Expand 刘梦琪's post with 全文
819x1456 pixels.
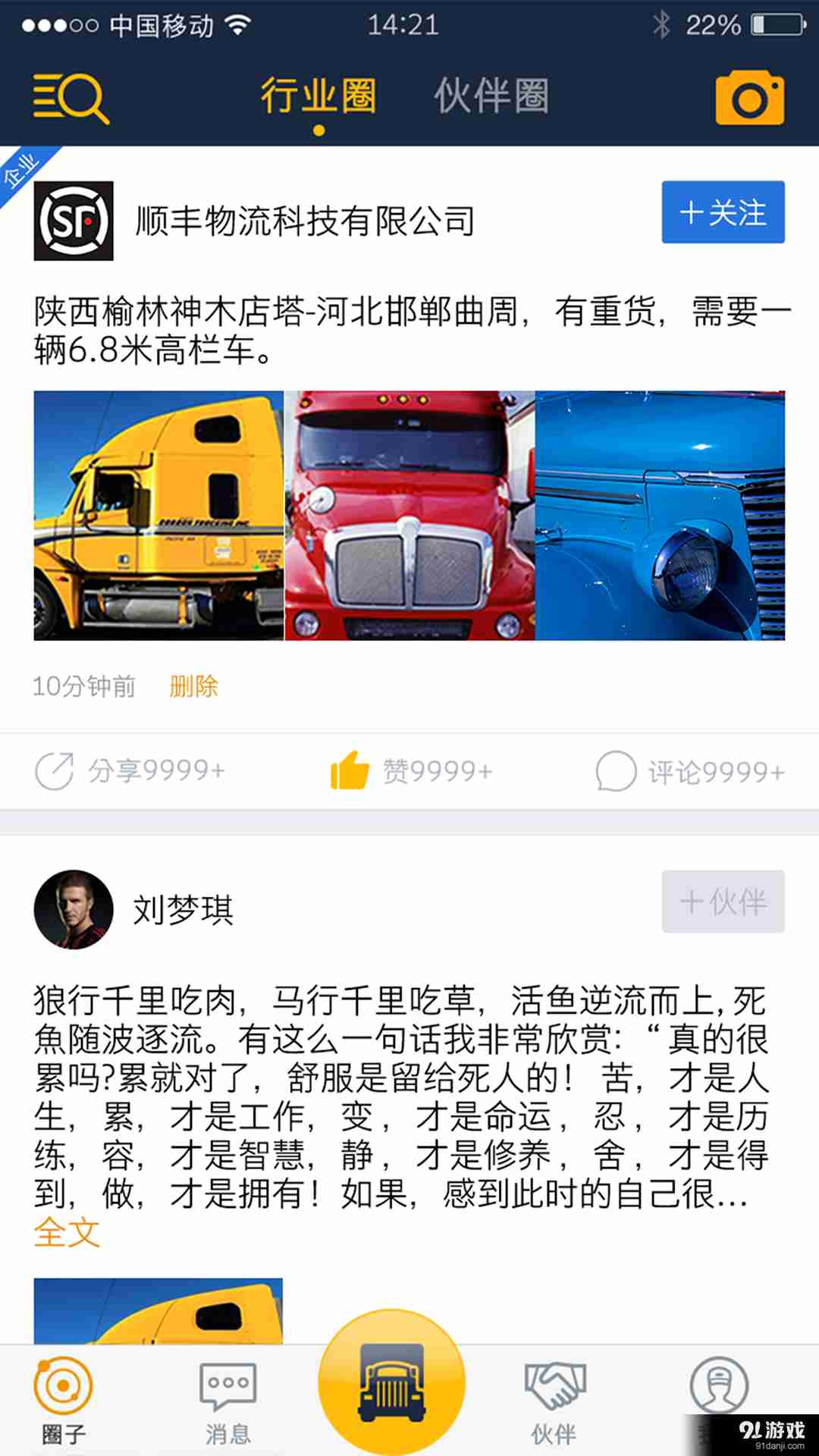67,1232
